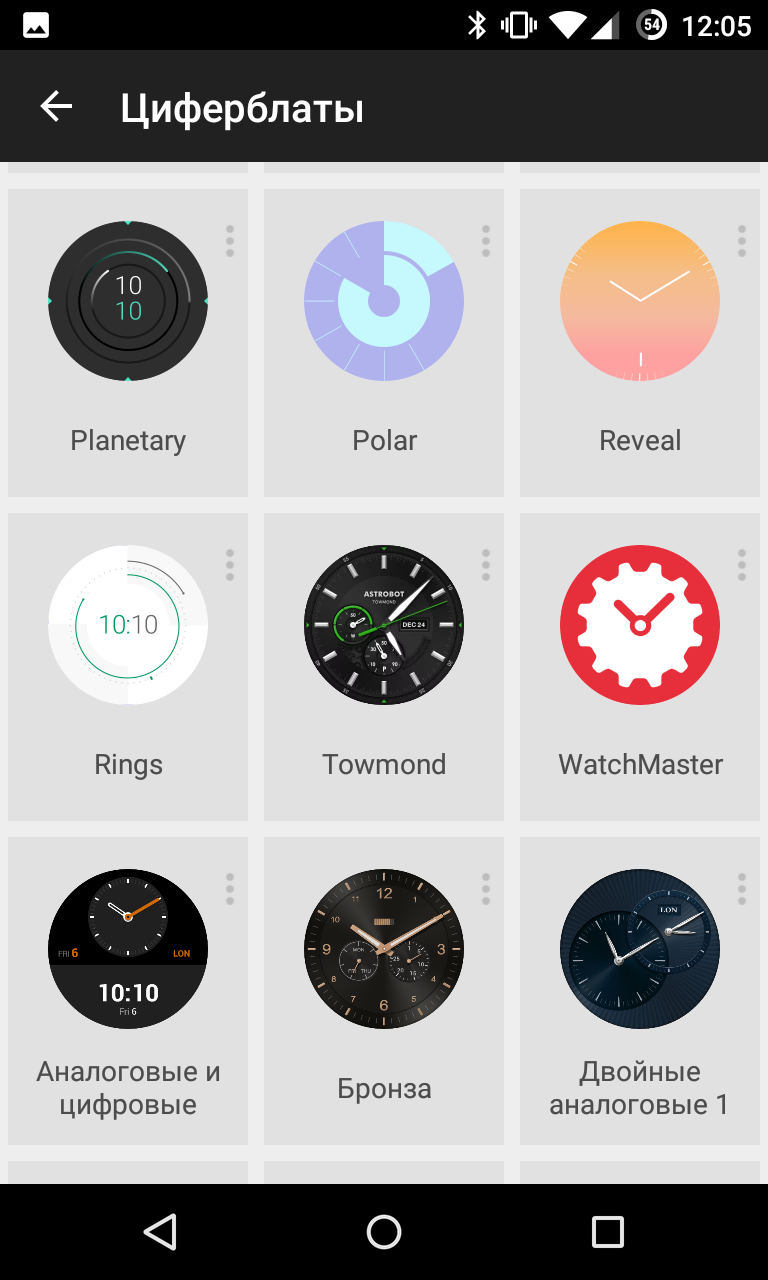Choose the Polar watch face
This screenshot has height=1280, width=768.
[384, 301]
